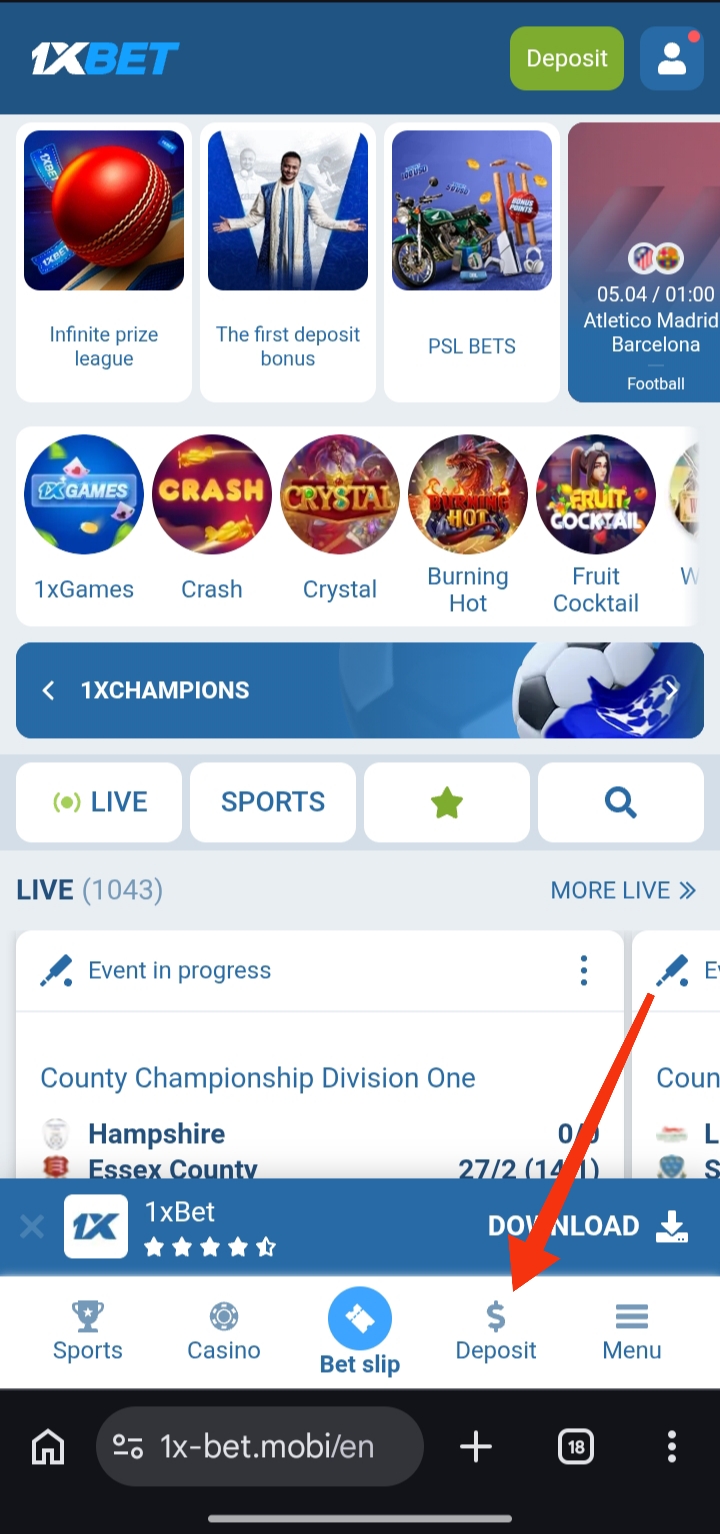Open the search magnifier
720x1534 pixels.
click(x=621, y=802)
